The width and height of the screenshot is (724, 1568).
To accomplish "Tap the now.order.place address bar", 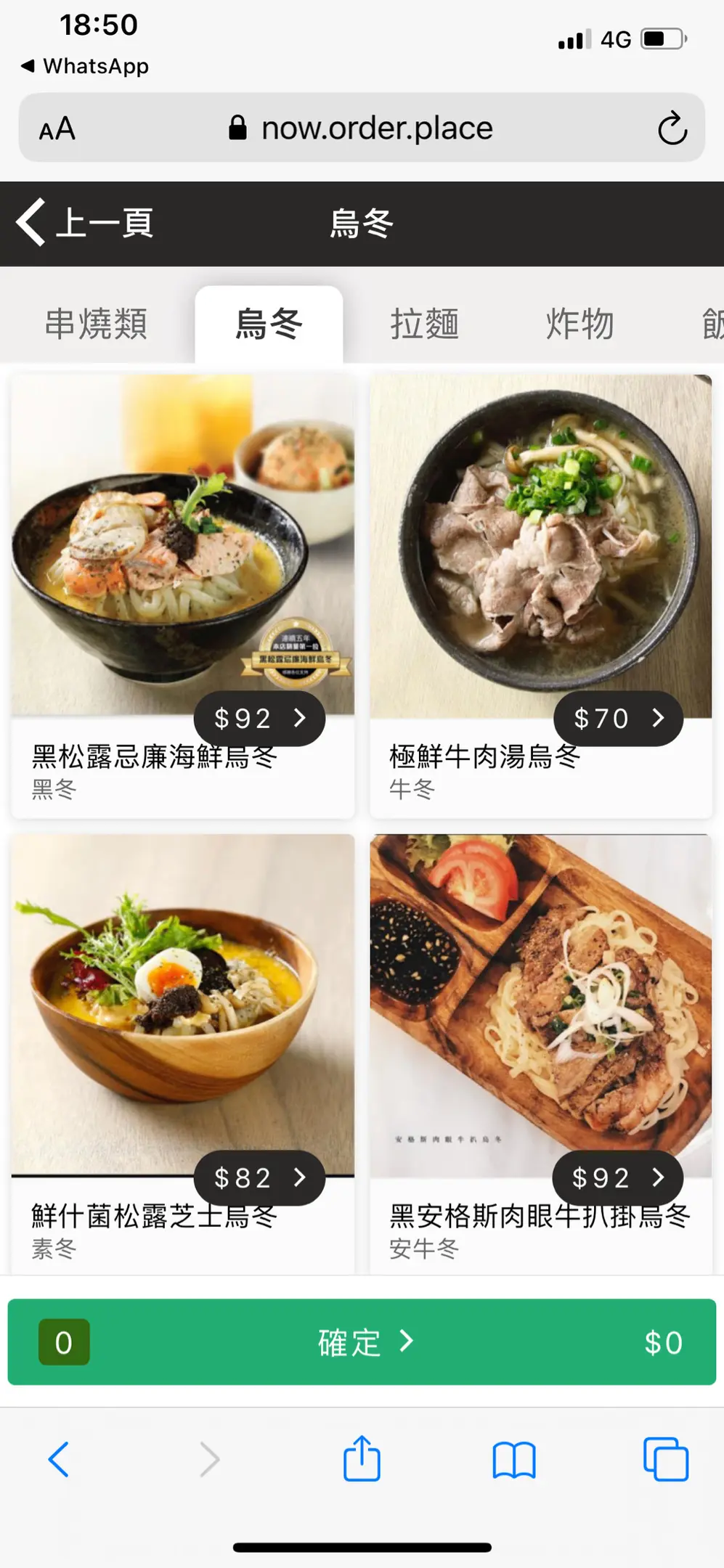I will 363,128.
